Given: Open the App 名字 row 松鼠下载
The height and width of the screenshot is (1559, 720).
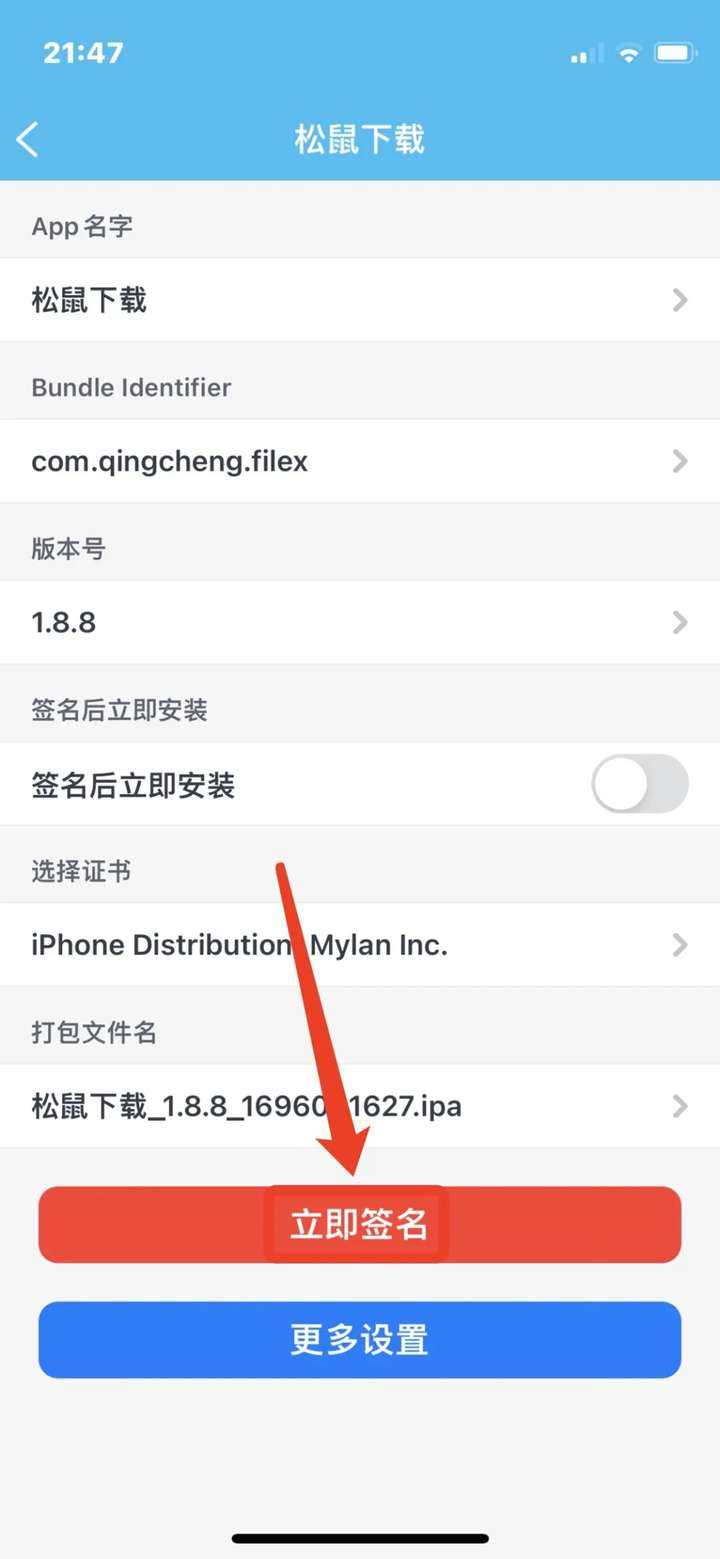Looking at the screenshot, I should (x=360, y=300).
